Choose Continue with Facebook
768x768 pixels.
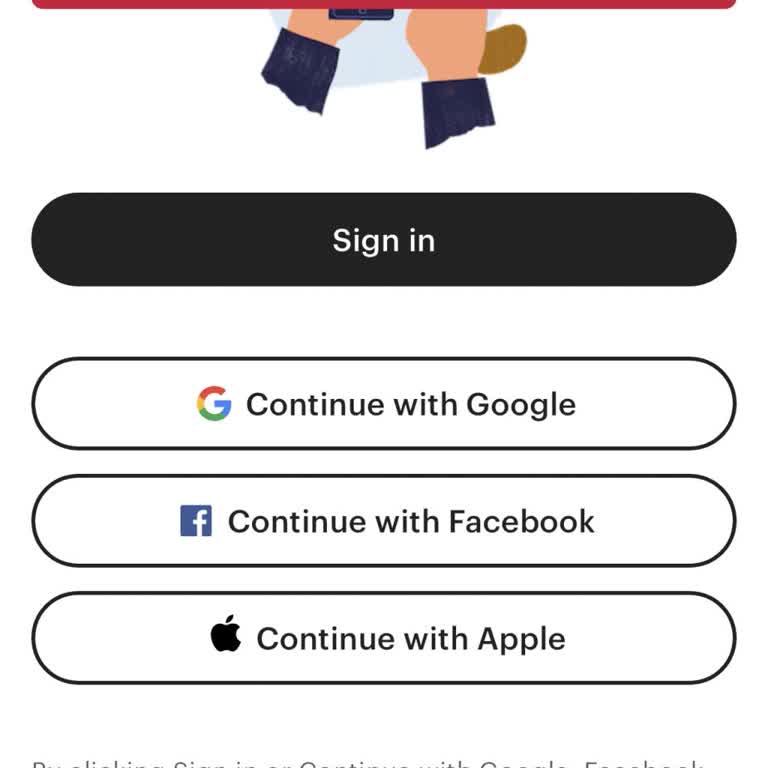click(384, 521)
